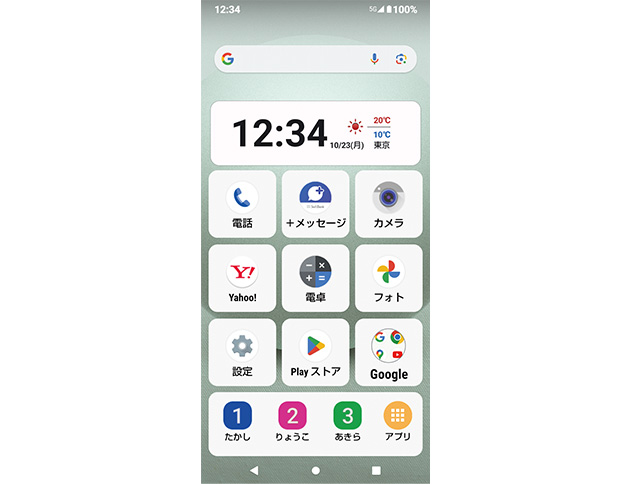Screen dimensions: 630x484
Task: Tap the recent apps button
Action: pyautogui.click(x=377, y=470)
